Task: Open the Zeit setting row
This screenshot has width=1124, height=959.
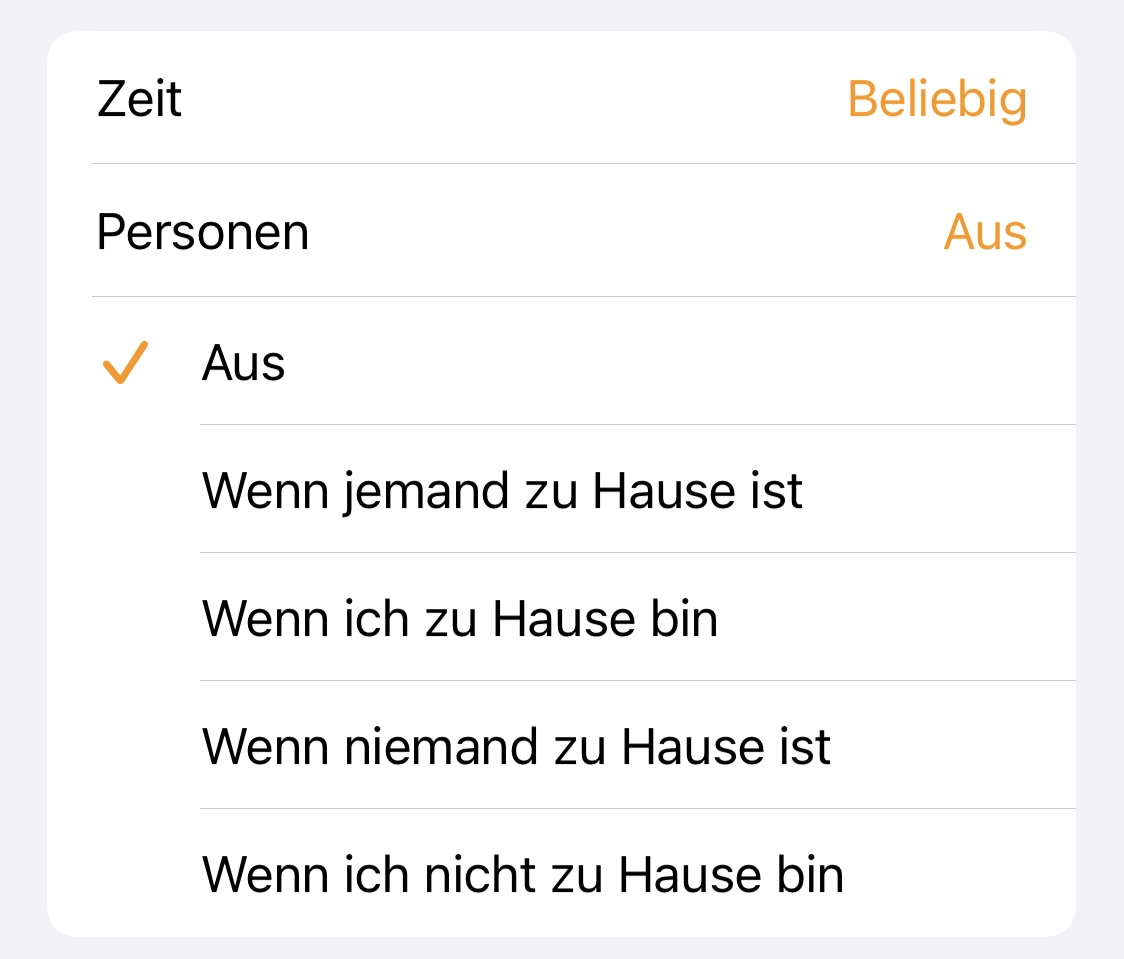Action: (560, 100)
